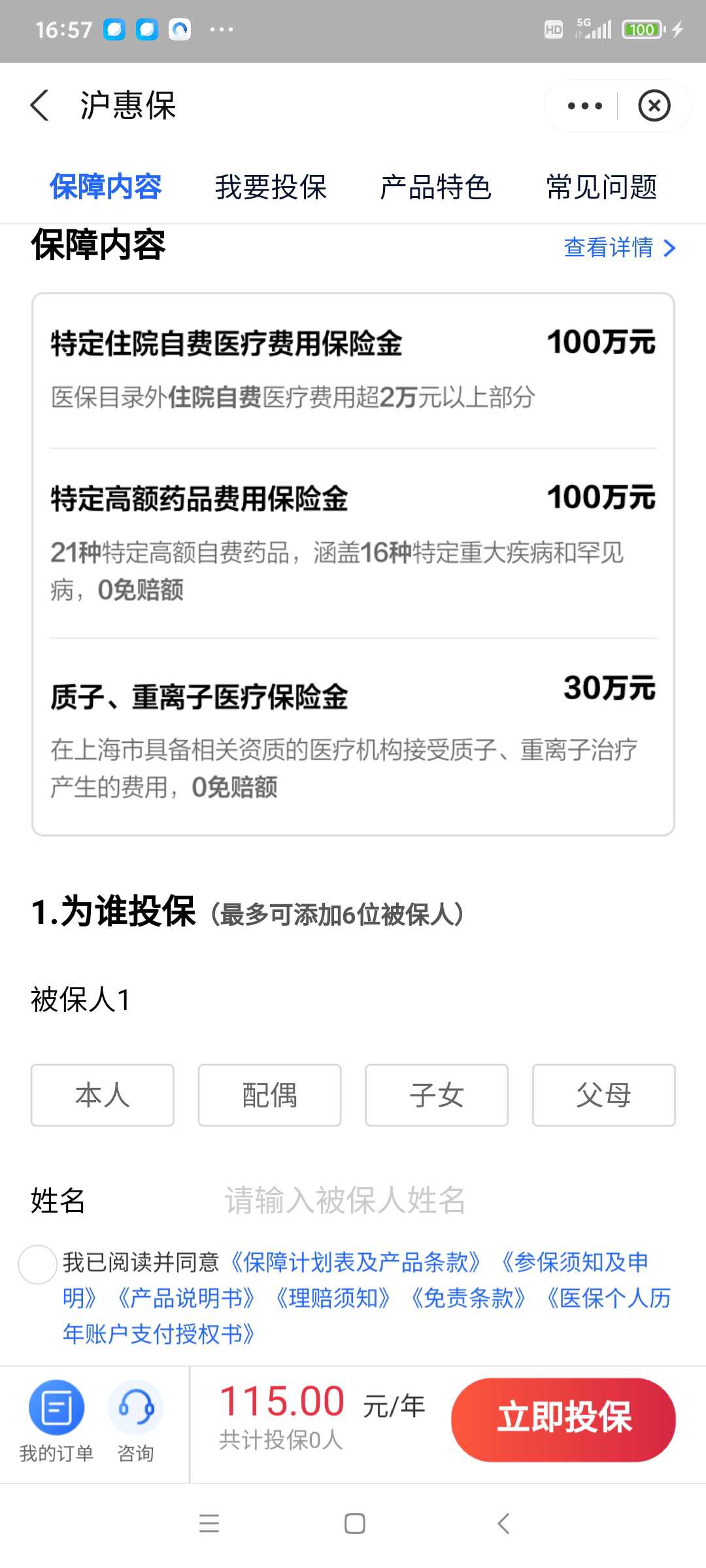Close the 沪惠保 mini-program
This screenshot has height=1568, width=706.
[x=654, y=106]
